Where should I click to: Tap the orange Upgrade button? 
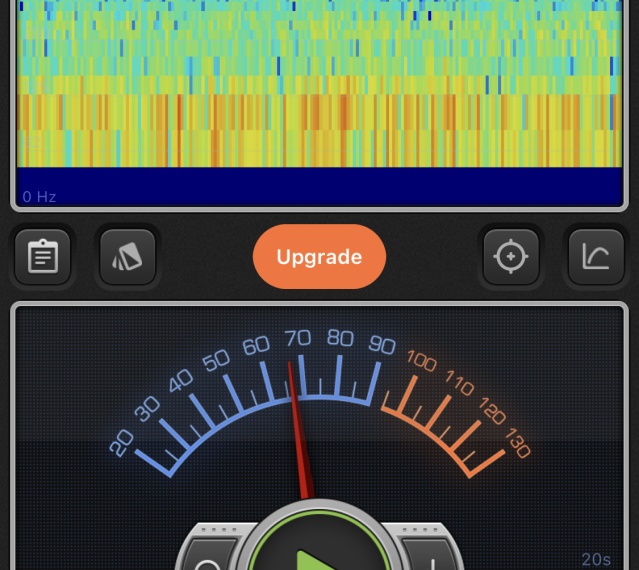(x=319, y=257)
